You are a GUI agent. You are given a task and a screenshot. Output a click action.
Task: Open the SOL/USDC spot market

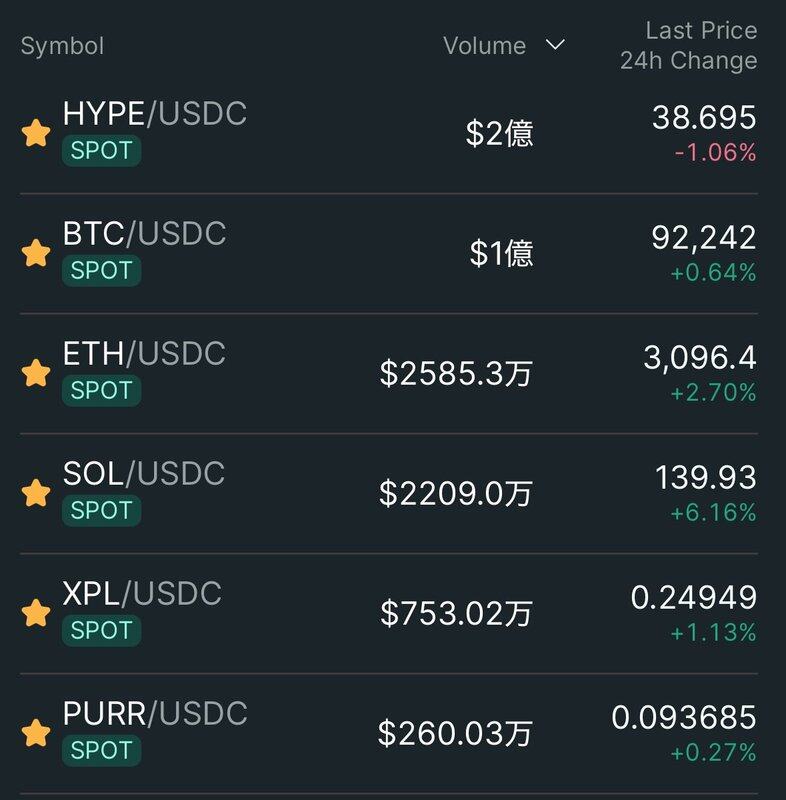tap(144, 474)
